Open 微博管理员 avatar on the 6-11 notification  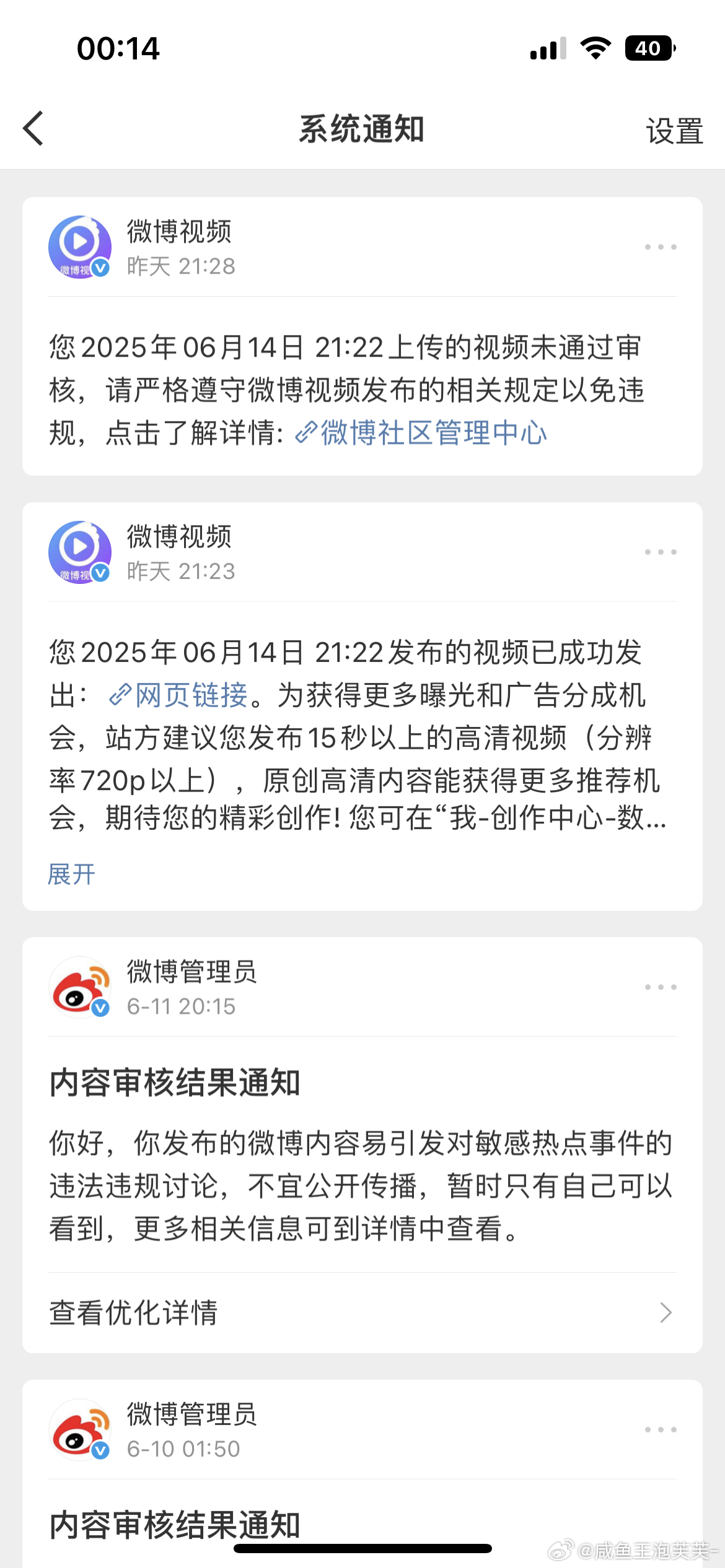[80, 987]
